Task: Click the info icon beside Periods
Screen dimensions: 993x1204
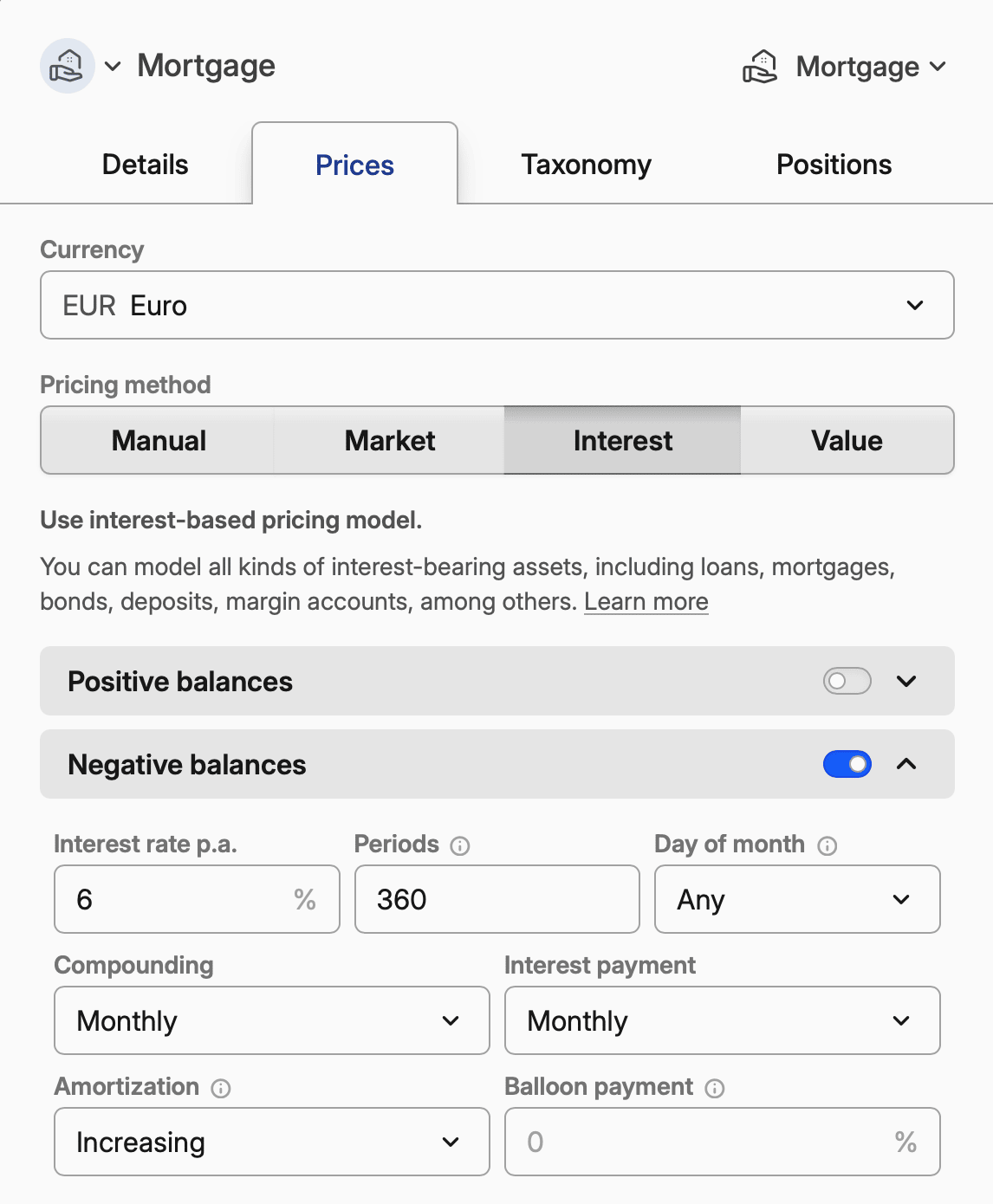Action: point(460,845)
